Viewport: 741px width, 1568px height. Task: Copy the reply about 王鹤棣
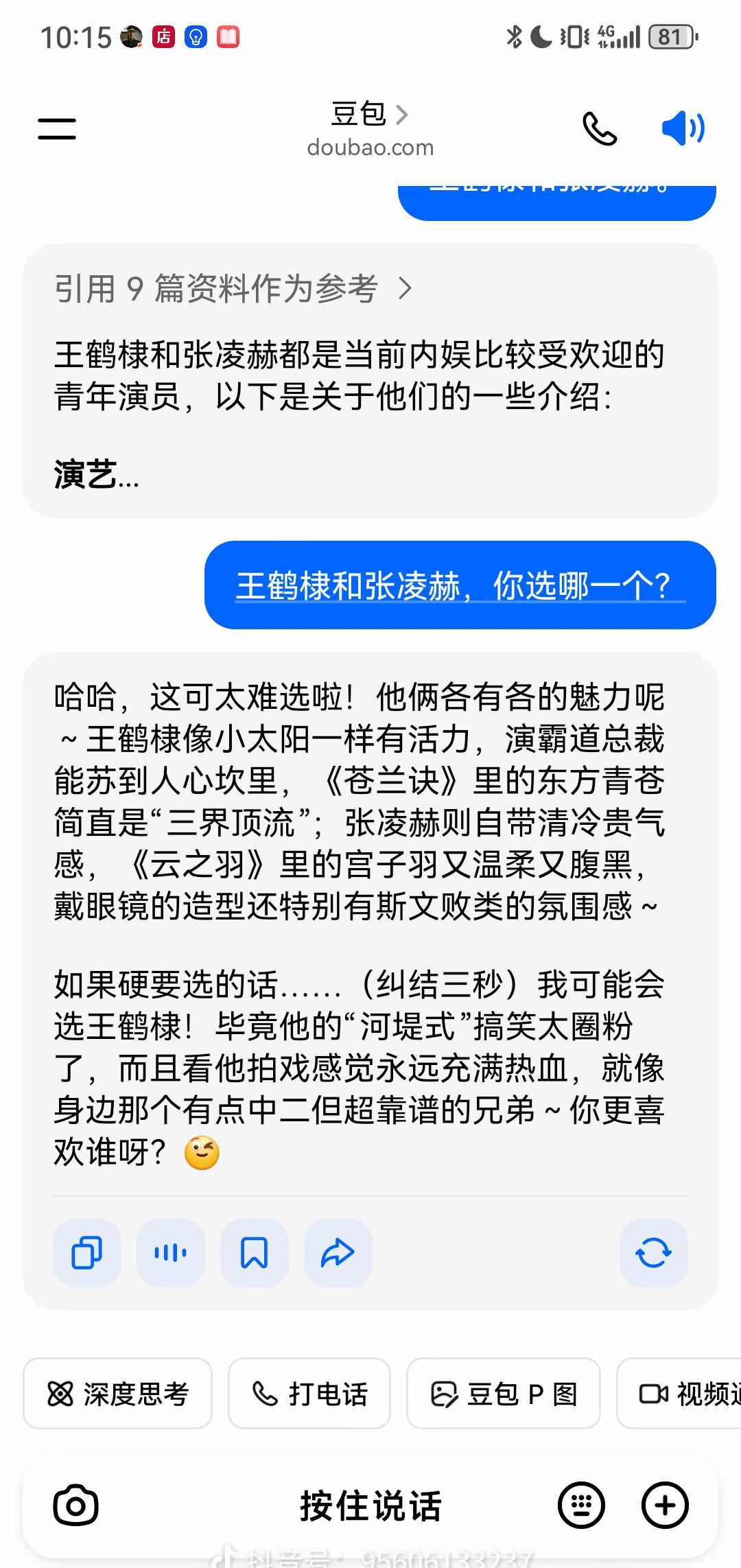click(x=87, y=1252)
